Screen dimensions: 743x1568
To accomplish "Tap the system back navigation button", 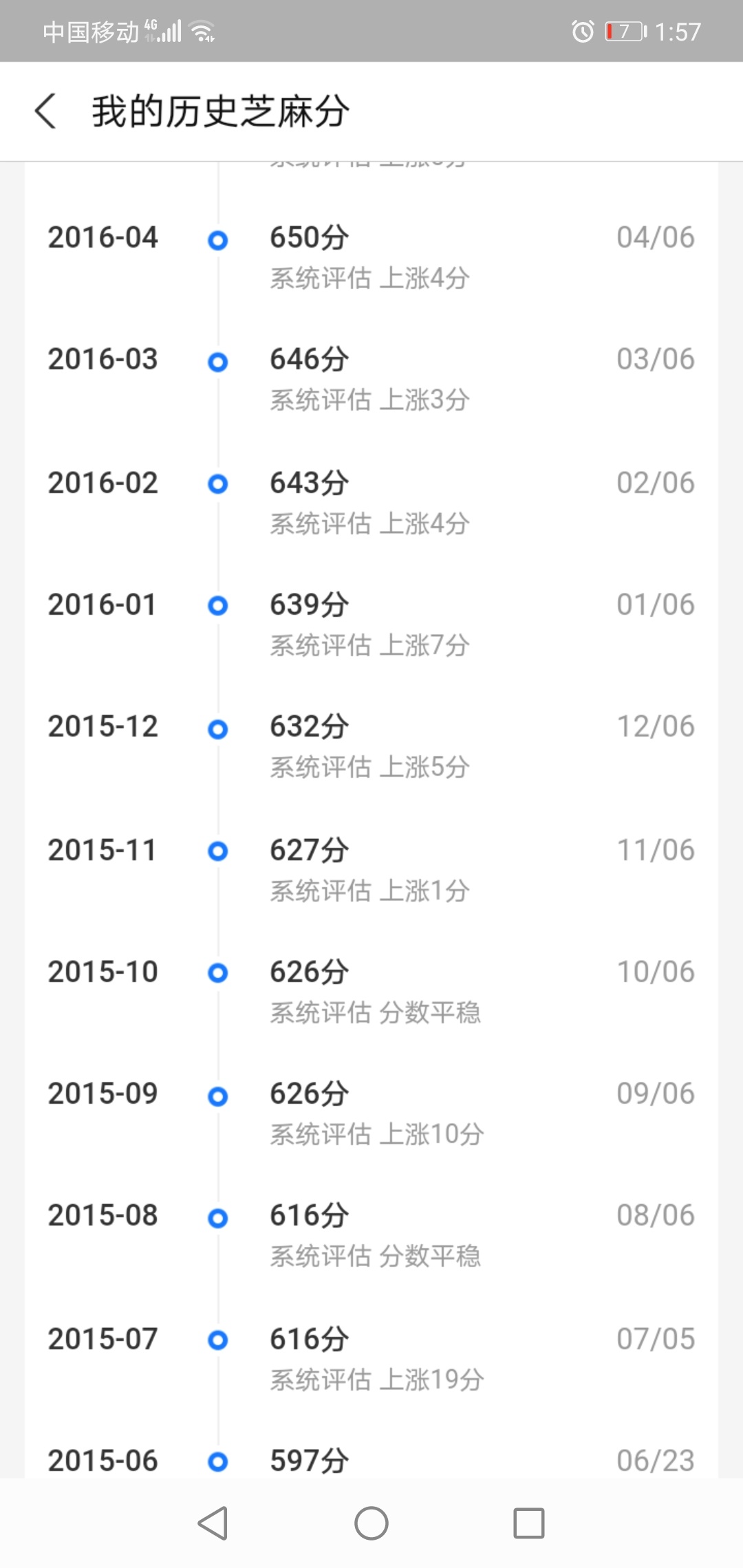I will click(x=213, y=1523).
